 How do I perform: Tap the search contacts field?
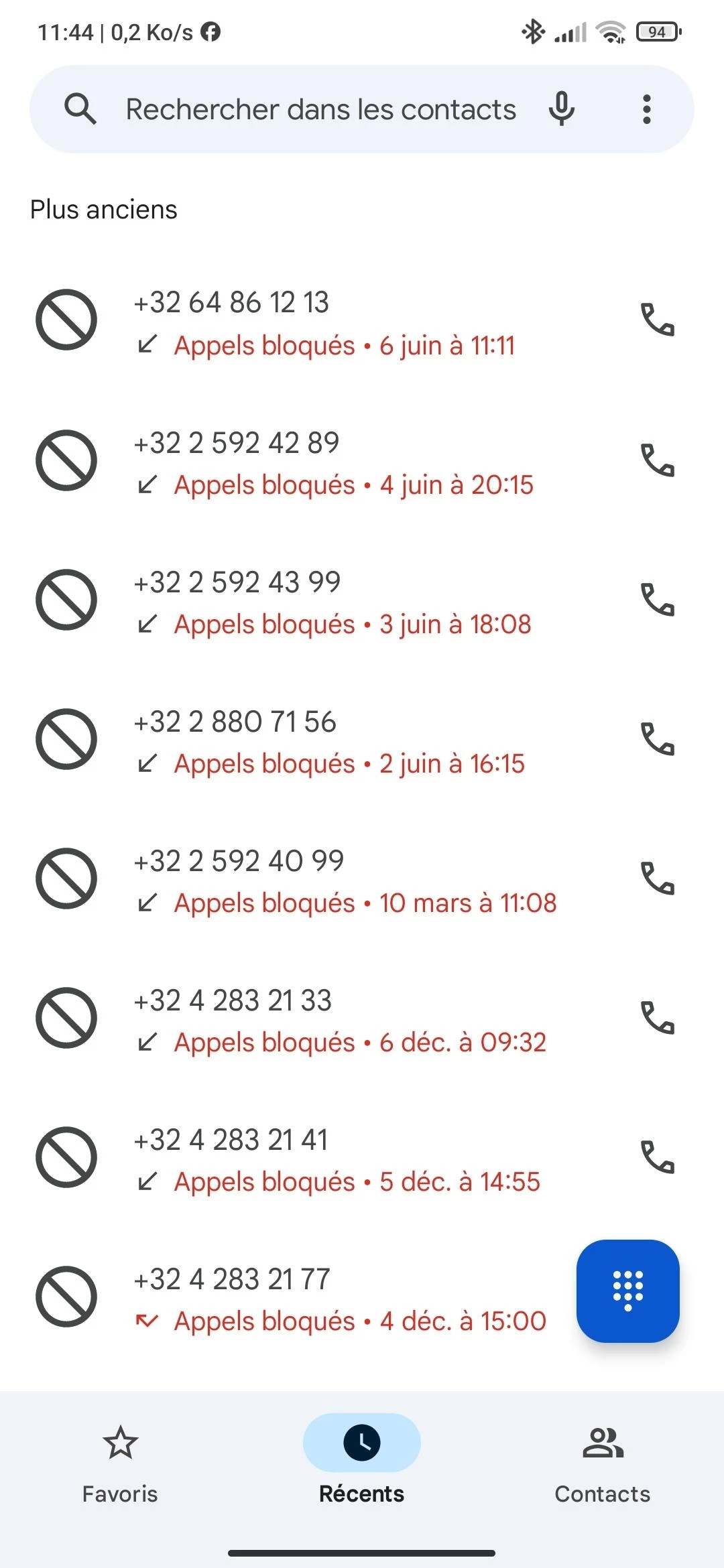(320, 109)
